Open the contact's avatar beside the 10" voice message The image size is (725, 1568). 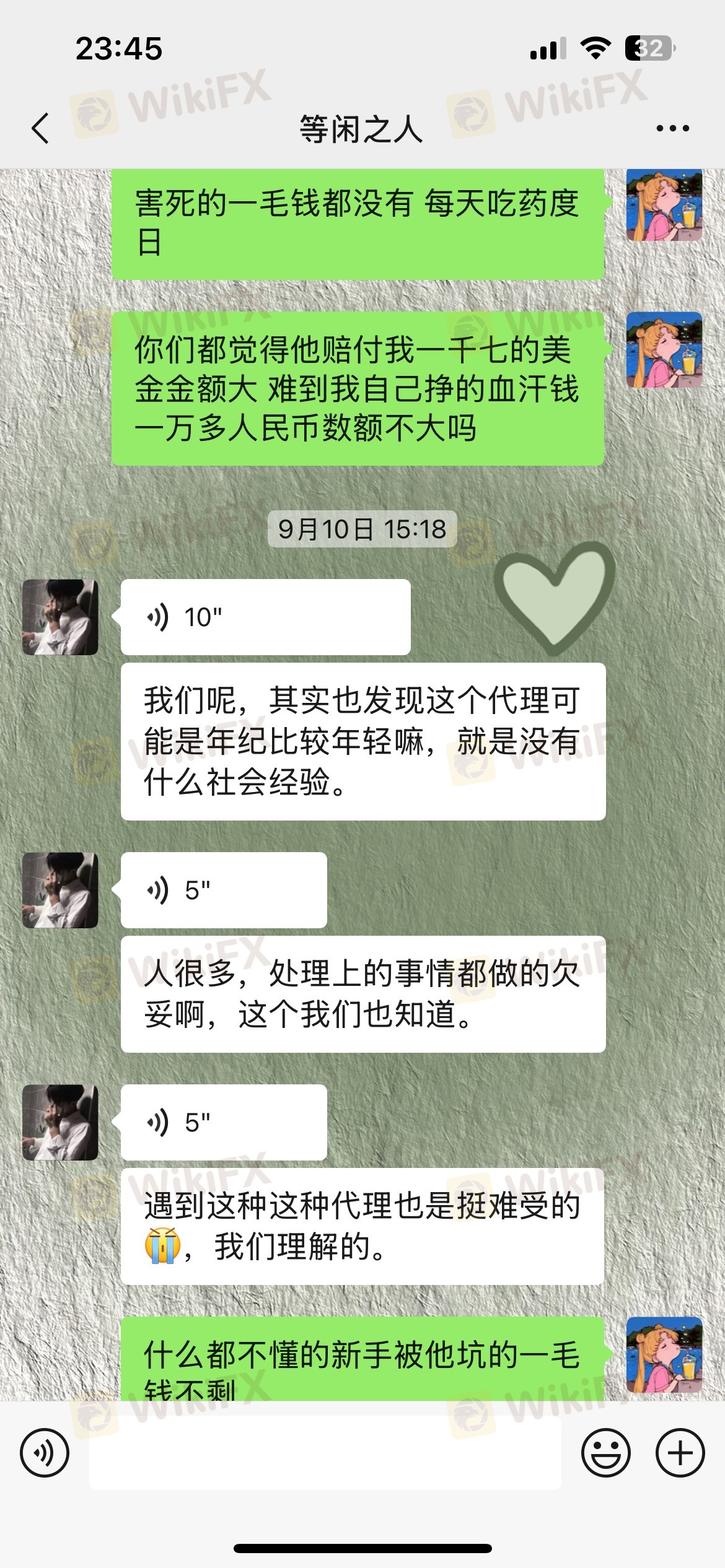coord(60,617)
